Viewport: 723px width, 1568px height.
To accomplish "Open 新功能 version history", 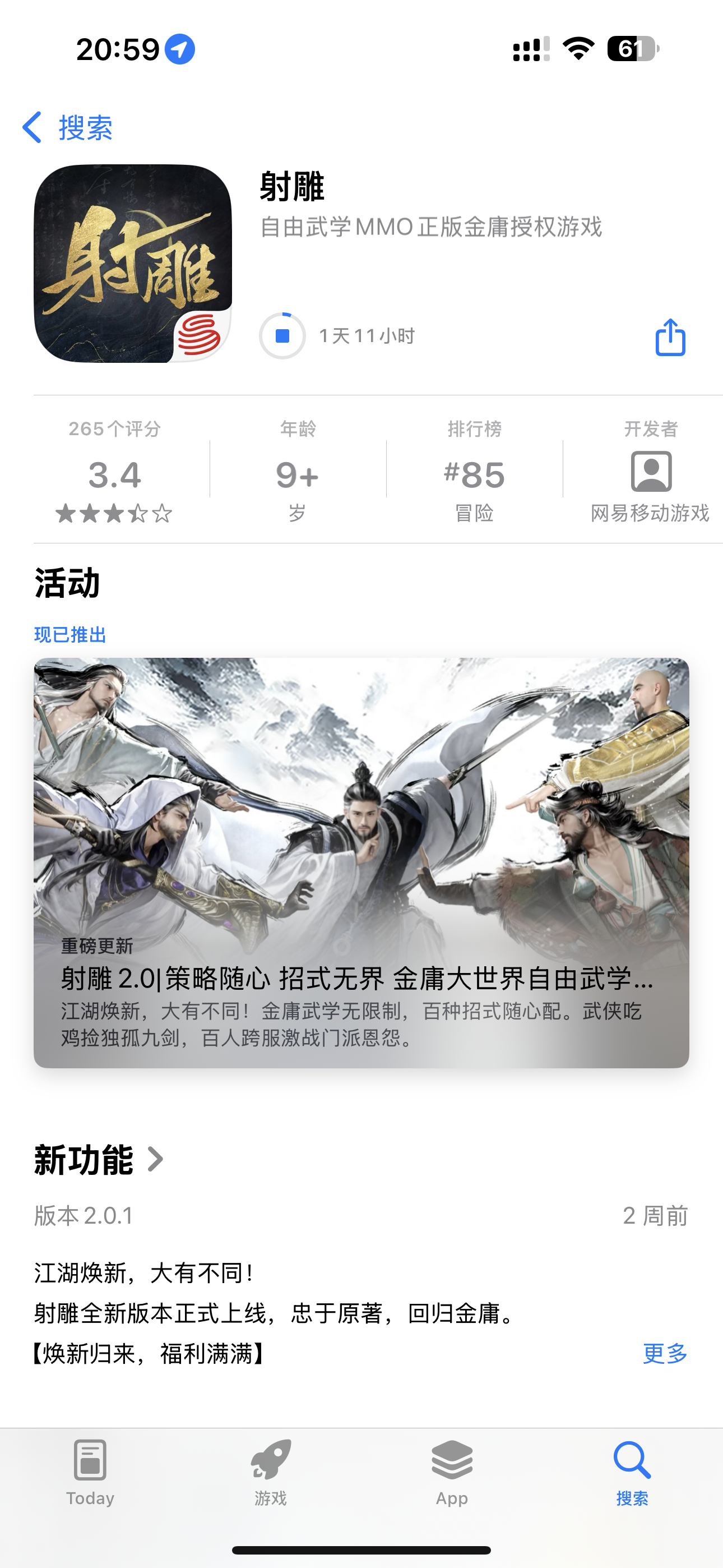I will click(99, 1160).
